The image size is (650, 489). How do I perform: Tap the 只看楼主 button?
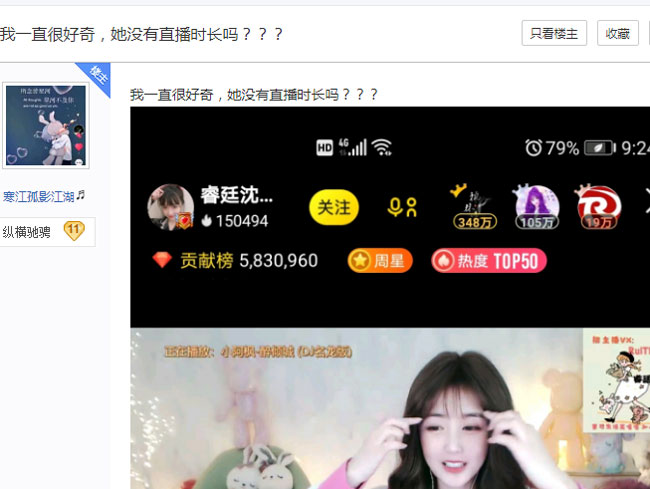(x=554, y=33)
